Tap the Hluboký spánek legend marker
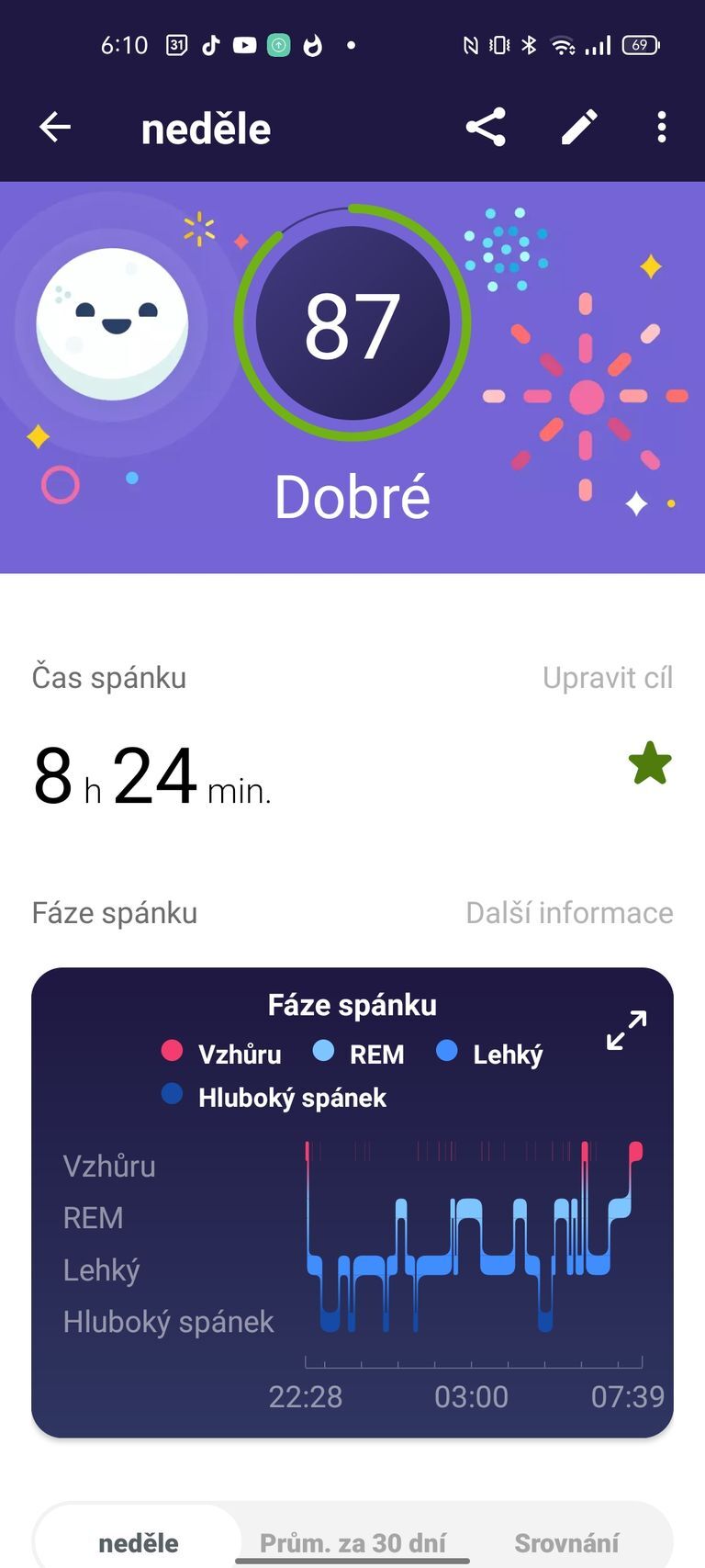 172,1095
